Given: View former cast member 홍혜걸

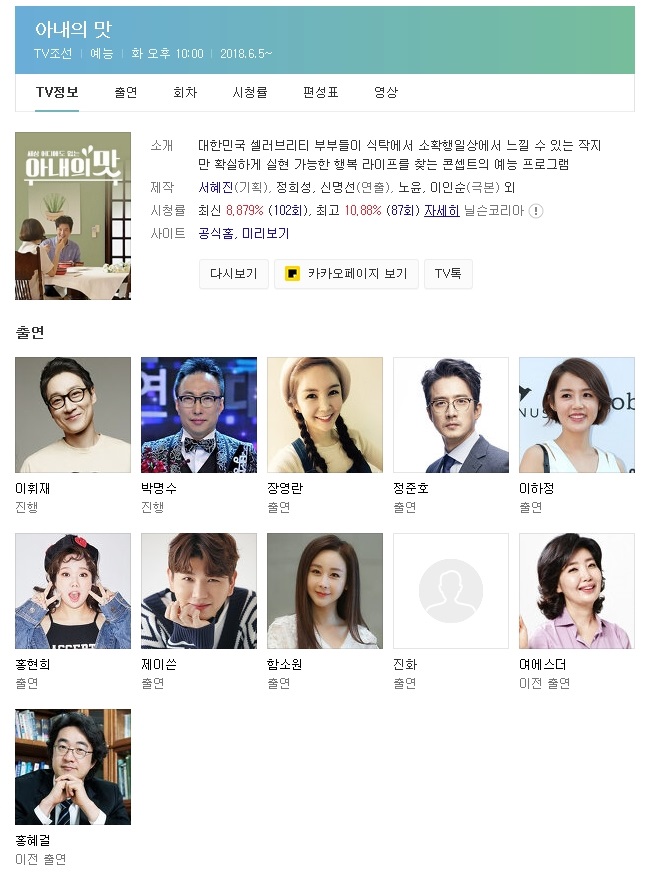Looking at the screenshot, I should pos(73,767).
